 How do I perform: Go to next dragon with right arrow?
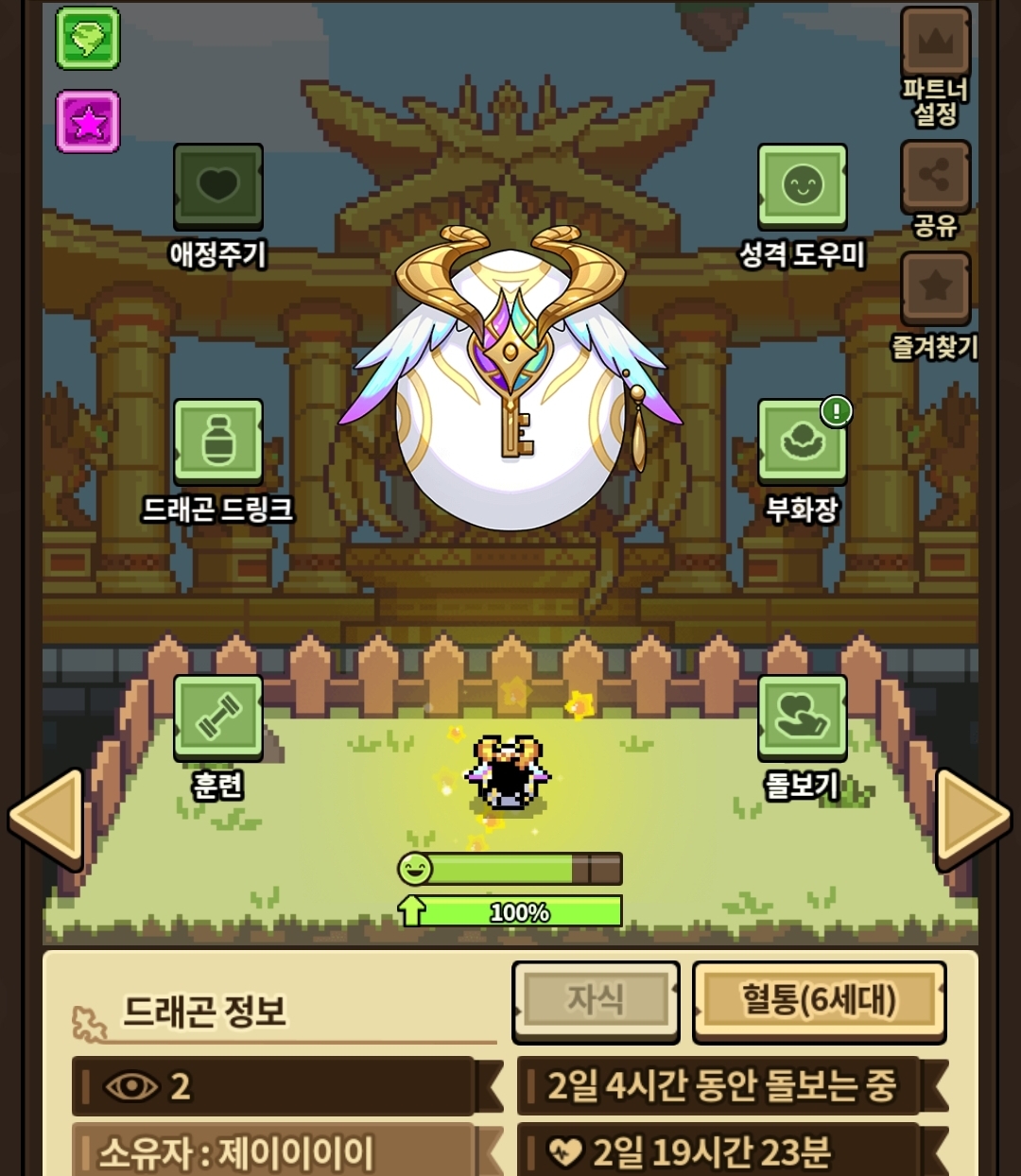pyautogui.click(x=974, y=819)
